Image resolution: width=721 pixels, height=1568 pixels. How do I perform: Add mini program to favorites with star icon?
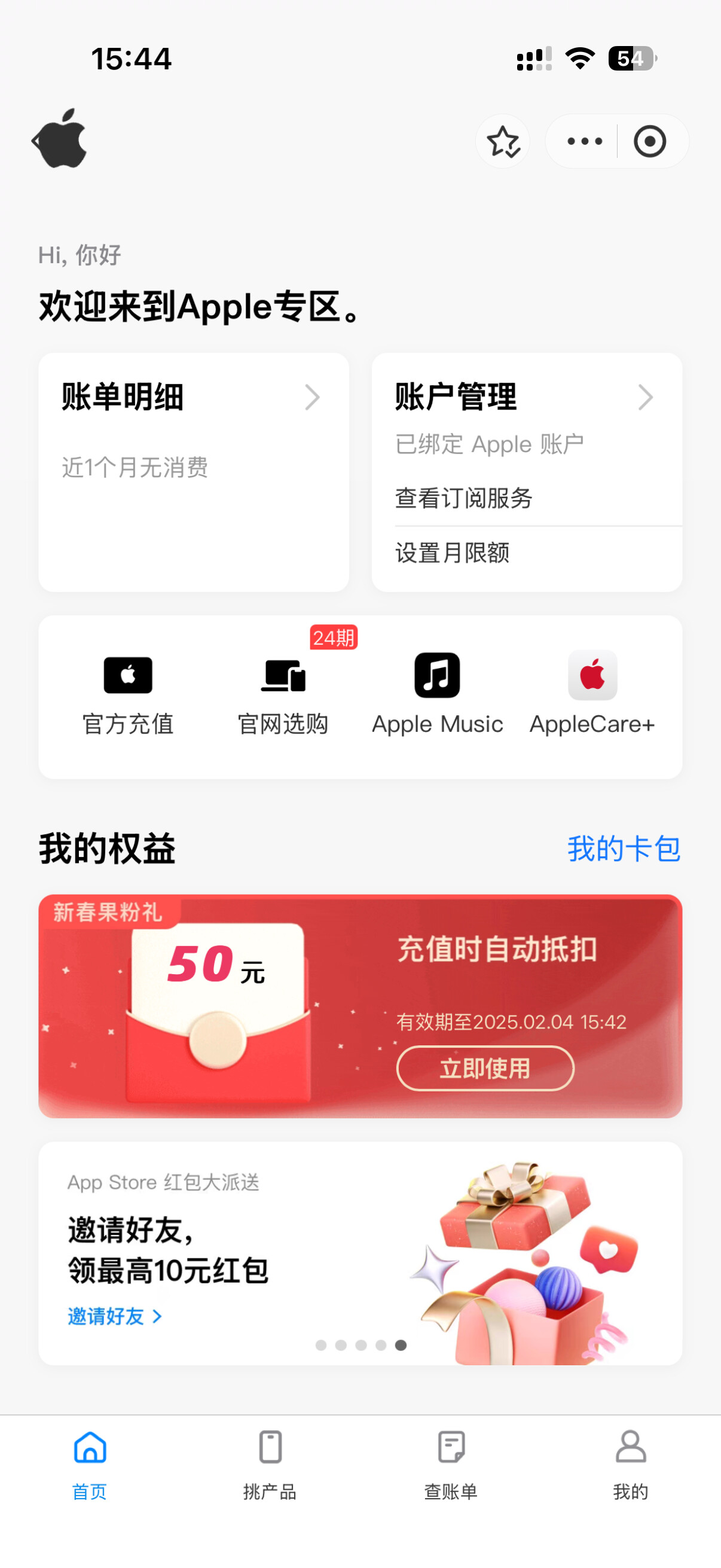click(x=503, y=141)
